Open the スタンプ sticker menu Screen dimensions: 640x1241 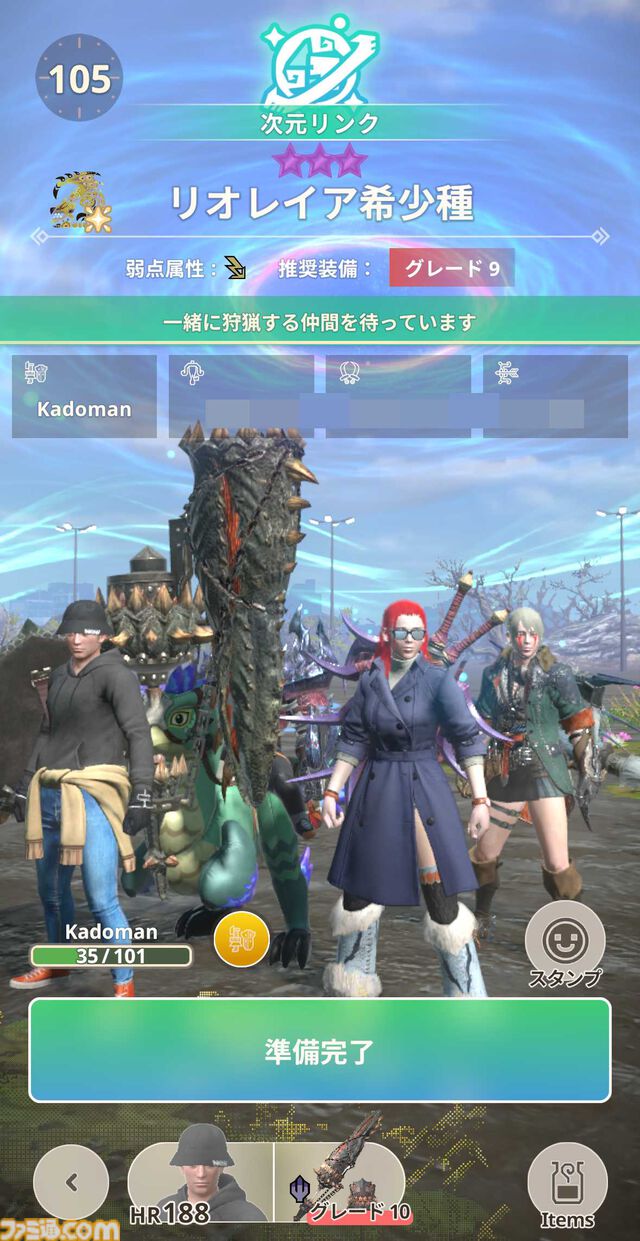pyautogui.click(x=565, y=943)
